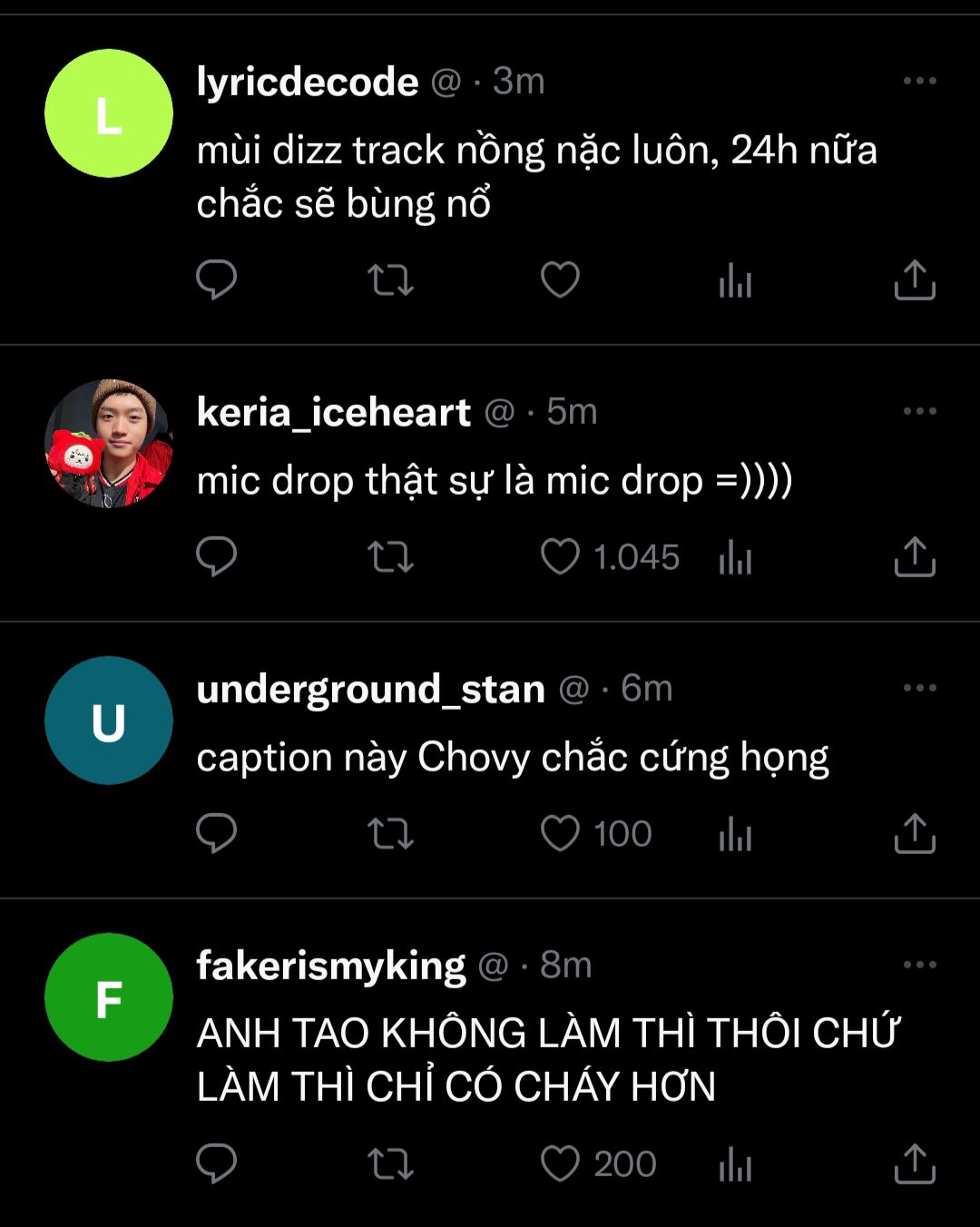Open fakerismyking's profile name
980x1227 pixels.
[331, 966]
